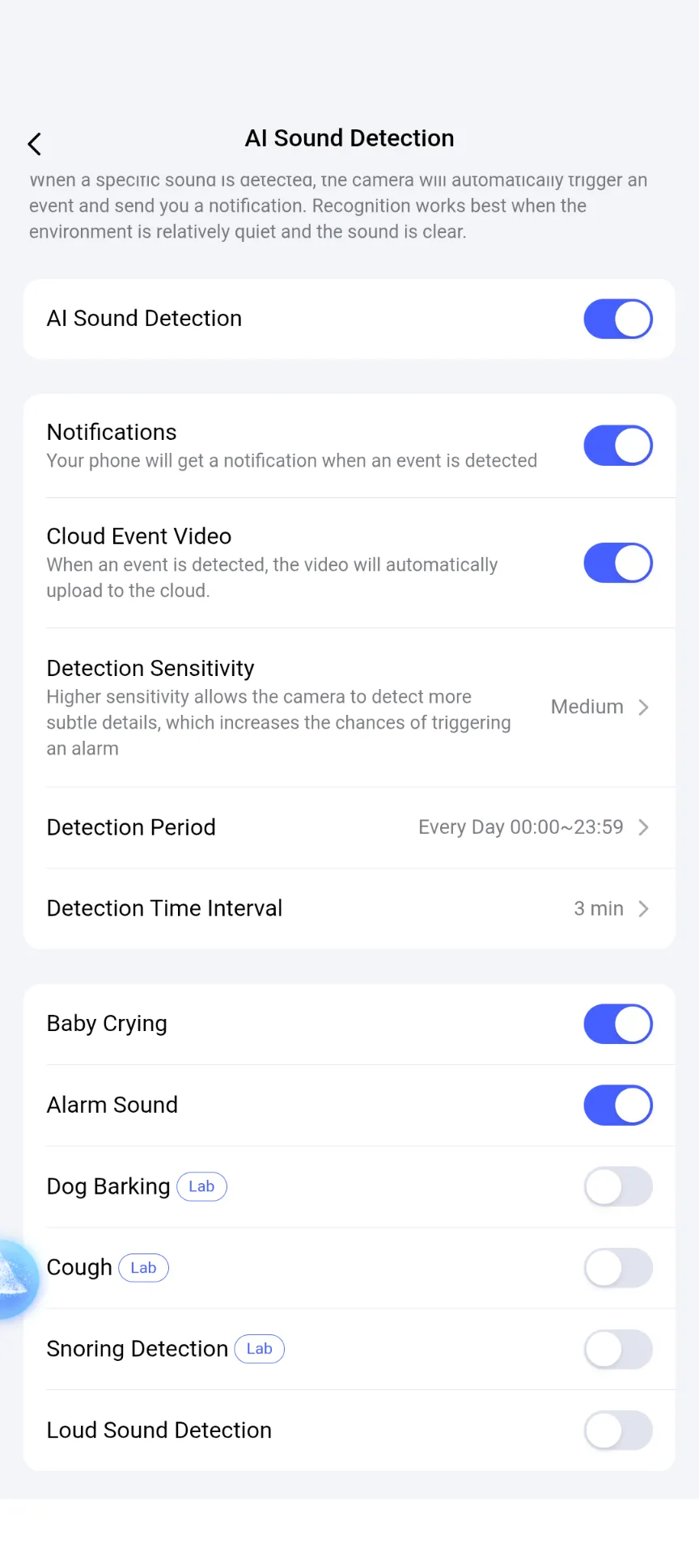
Task: Enable Dog Barking detection
Action: click(x=617, y=1186)
